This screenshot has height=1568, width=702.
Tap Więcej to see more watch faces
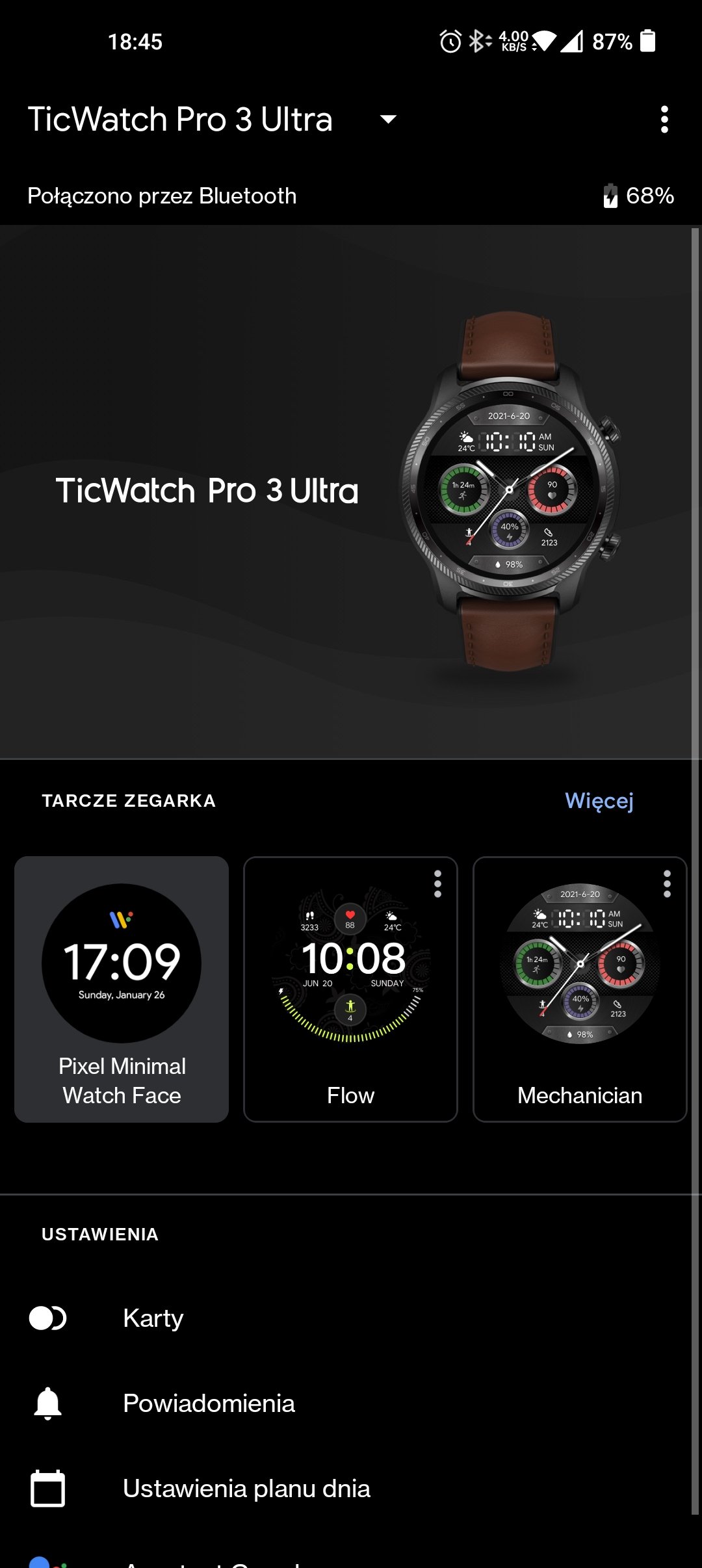599,801
